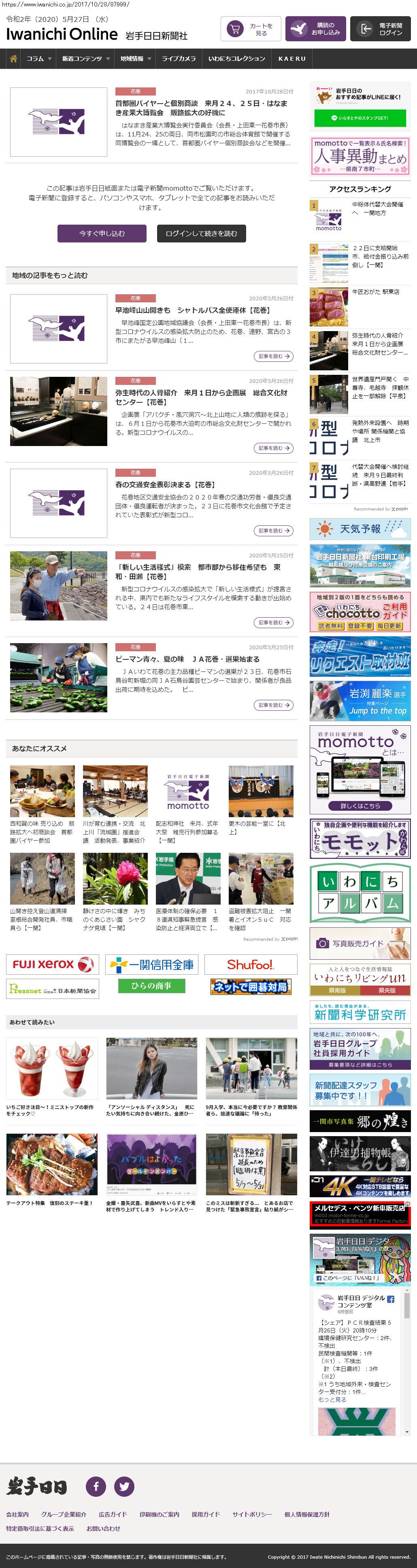Select ログインして続きを読む

(x=201, y=233)
